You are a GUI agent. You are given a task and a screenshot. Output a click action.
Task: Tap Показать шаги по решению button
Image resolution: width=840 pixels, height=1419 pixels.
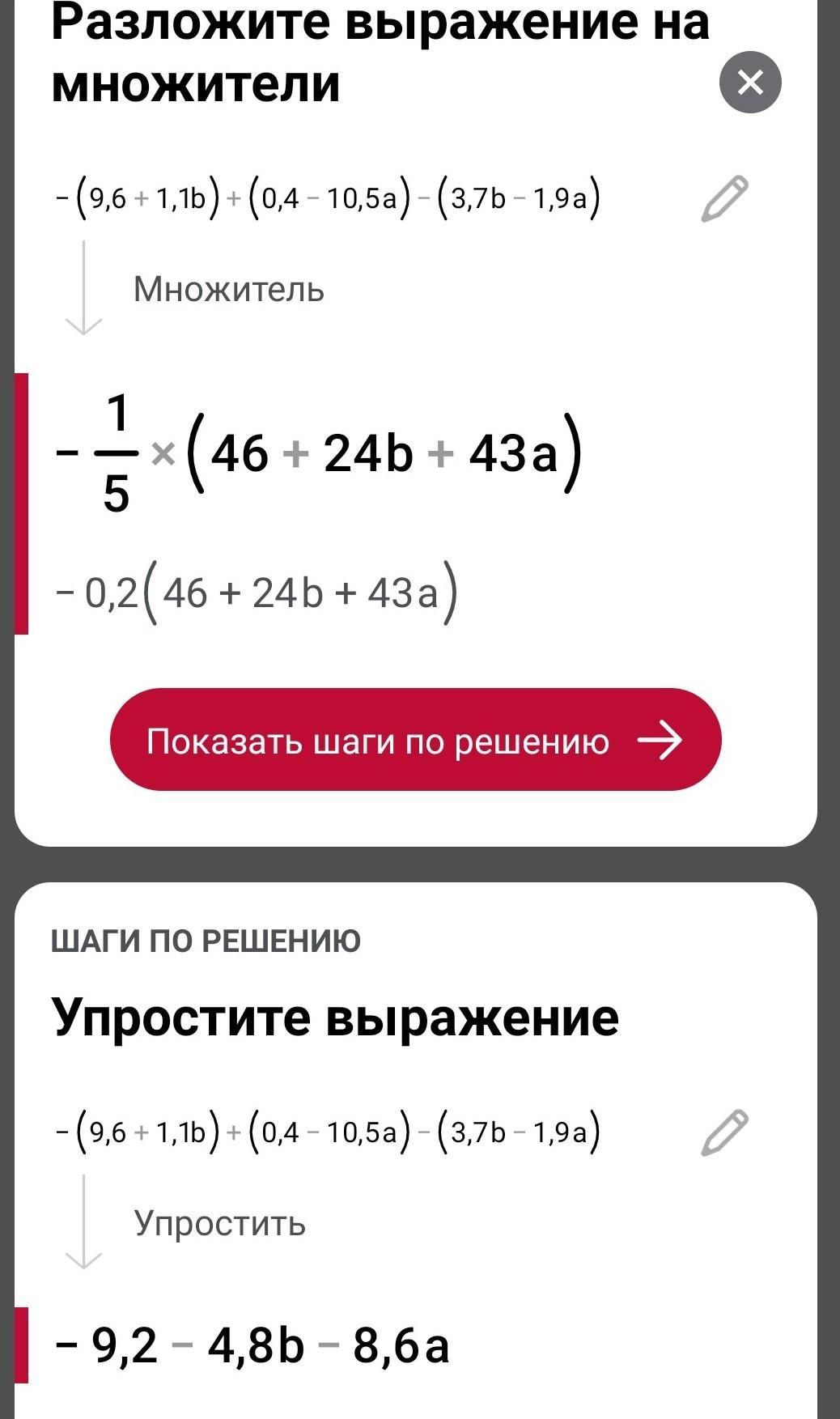(415, 740)
